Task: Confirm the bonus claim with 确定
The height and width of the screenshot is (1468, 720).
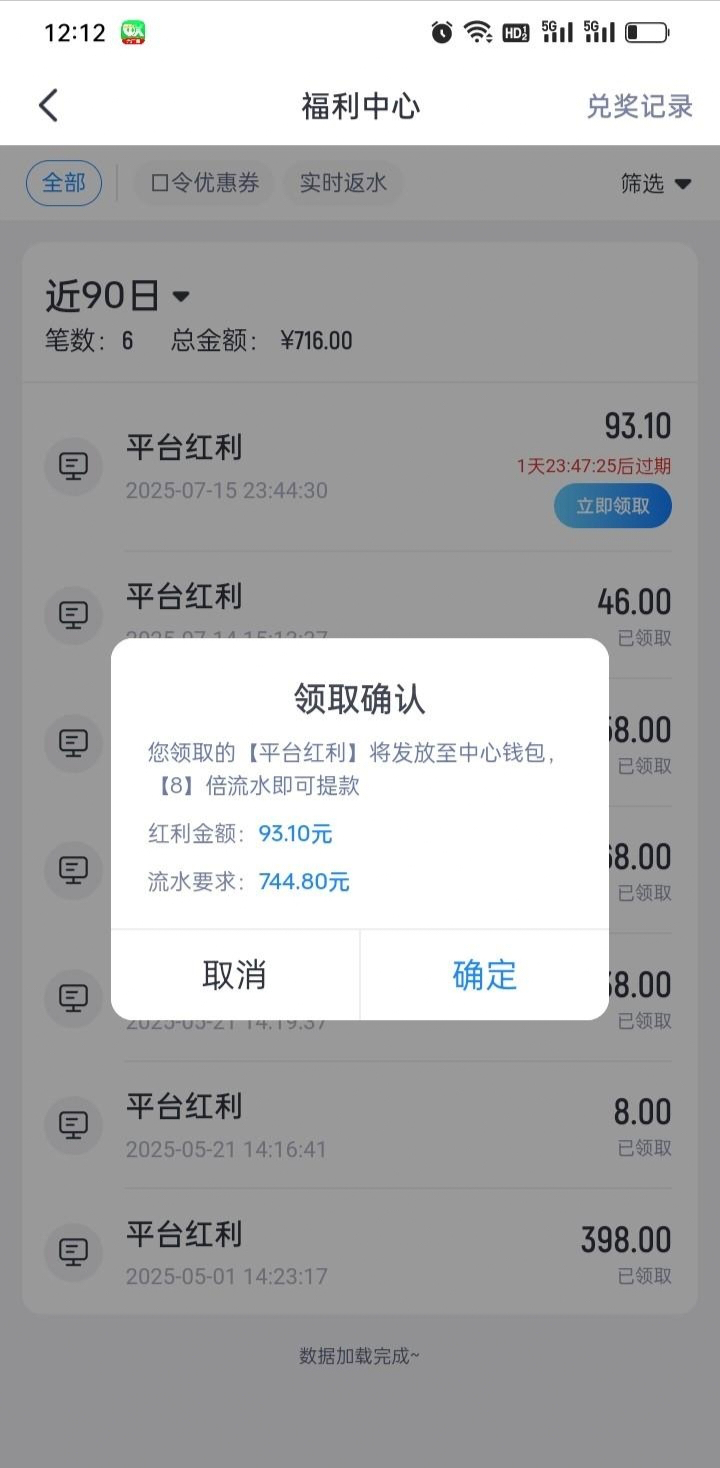Action: [484, 975]
